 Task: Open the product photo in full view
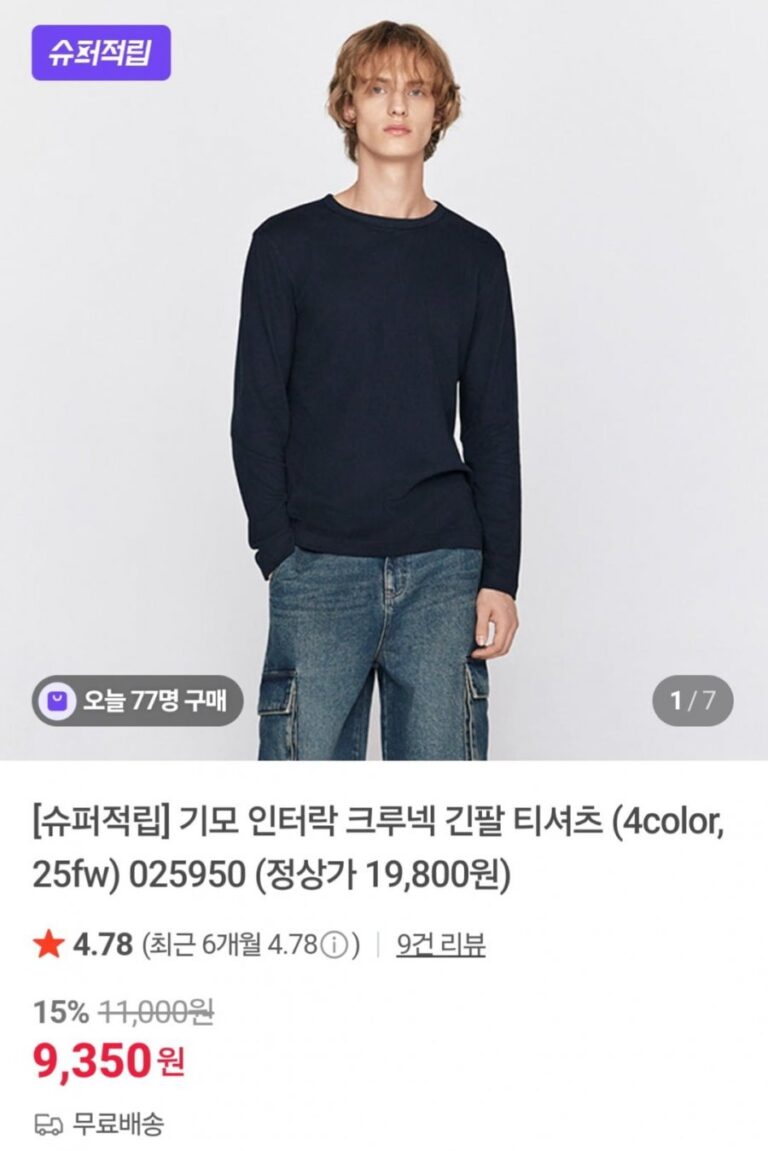click(384, 380)
